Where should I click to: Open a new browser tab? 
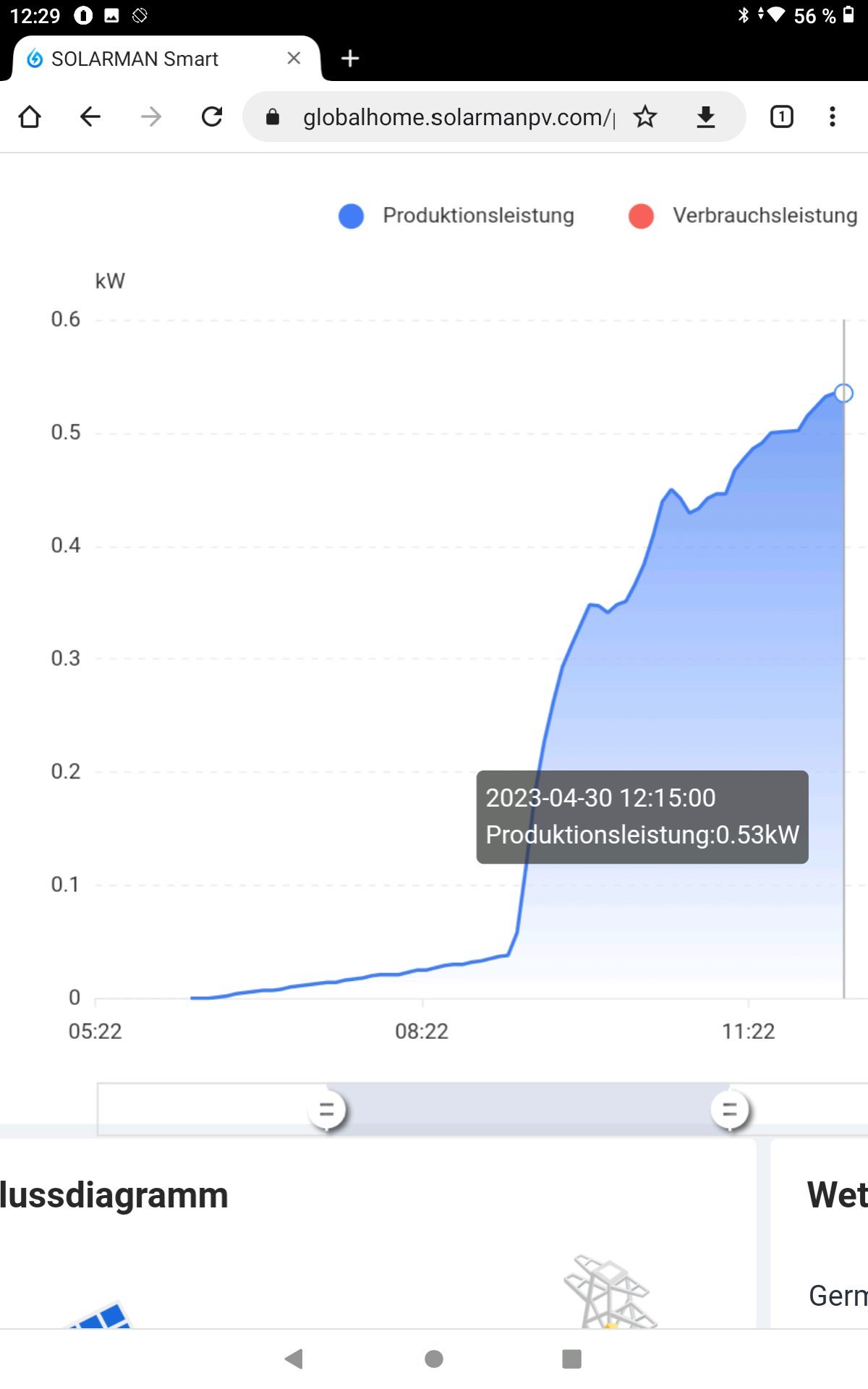[x=350, y=58]
